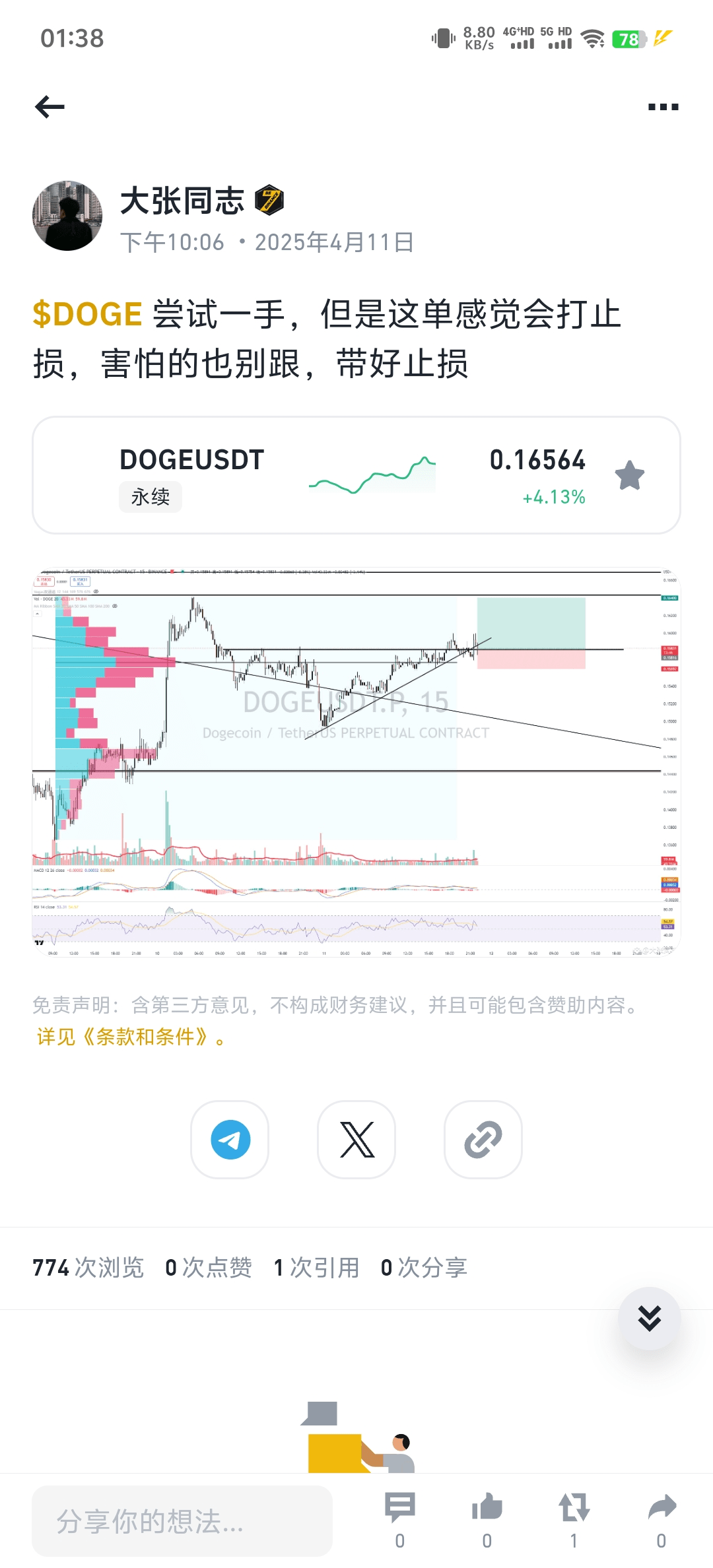Share the post to X
Viewport: 713px width, 1568px height.
tap(356, 1140)
